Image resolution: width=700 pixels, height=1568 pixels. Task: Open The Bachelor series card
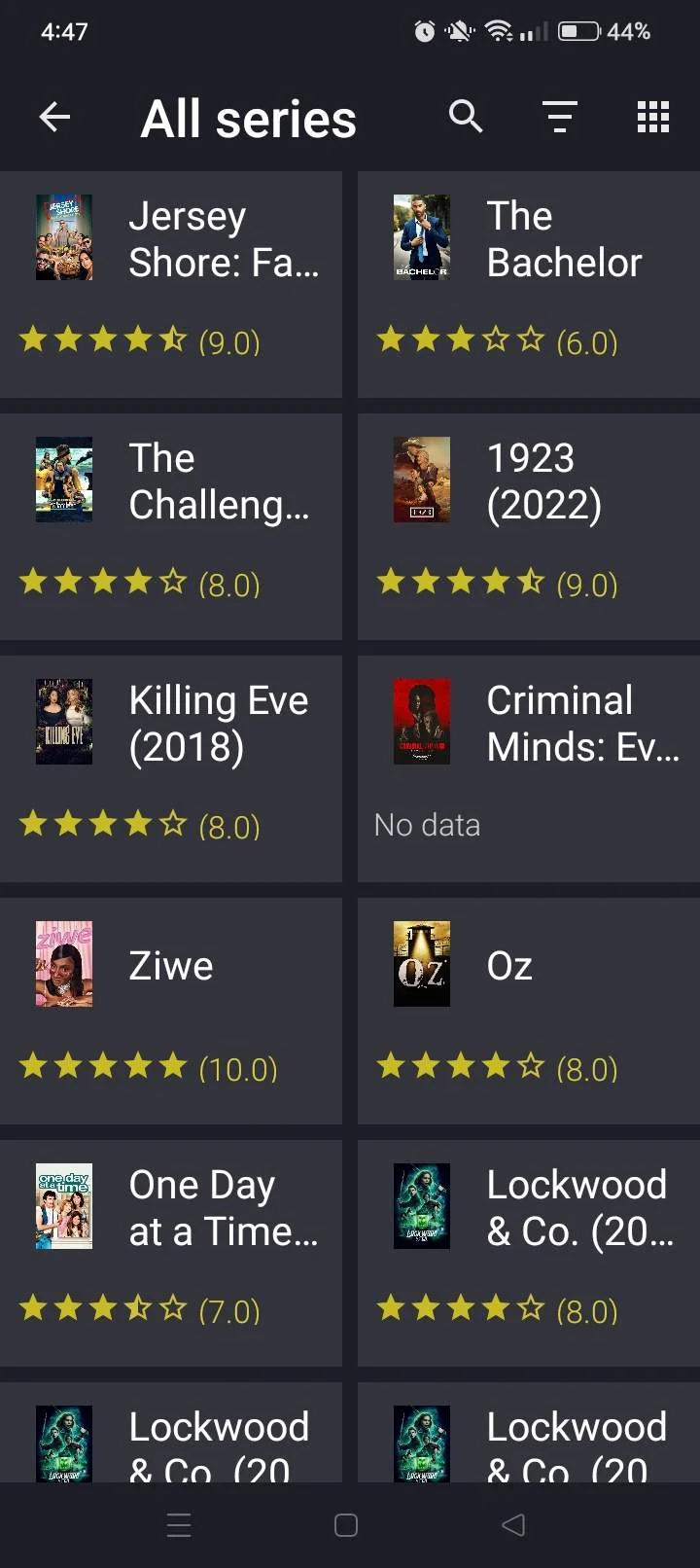[529, 284]
